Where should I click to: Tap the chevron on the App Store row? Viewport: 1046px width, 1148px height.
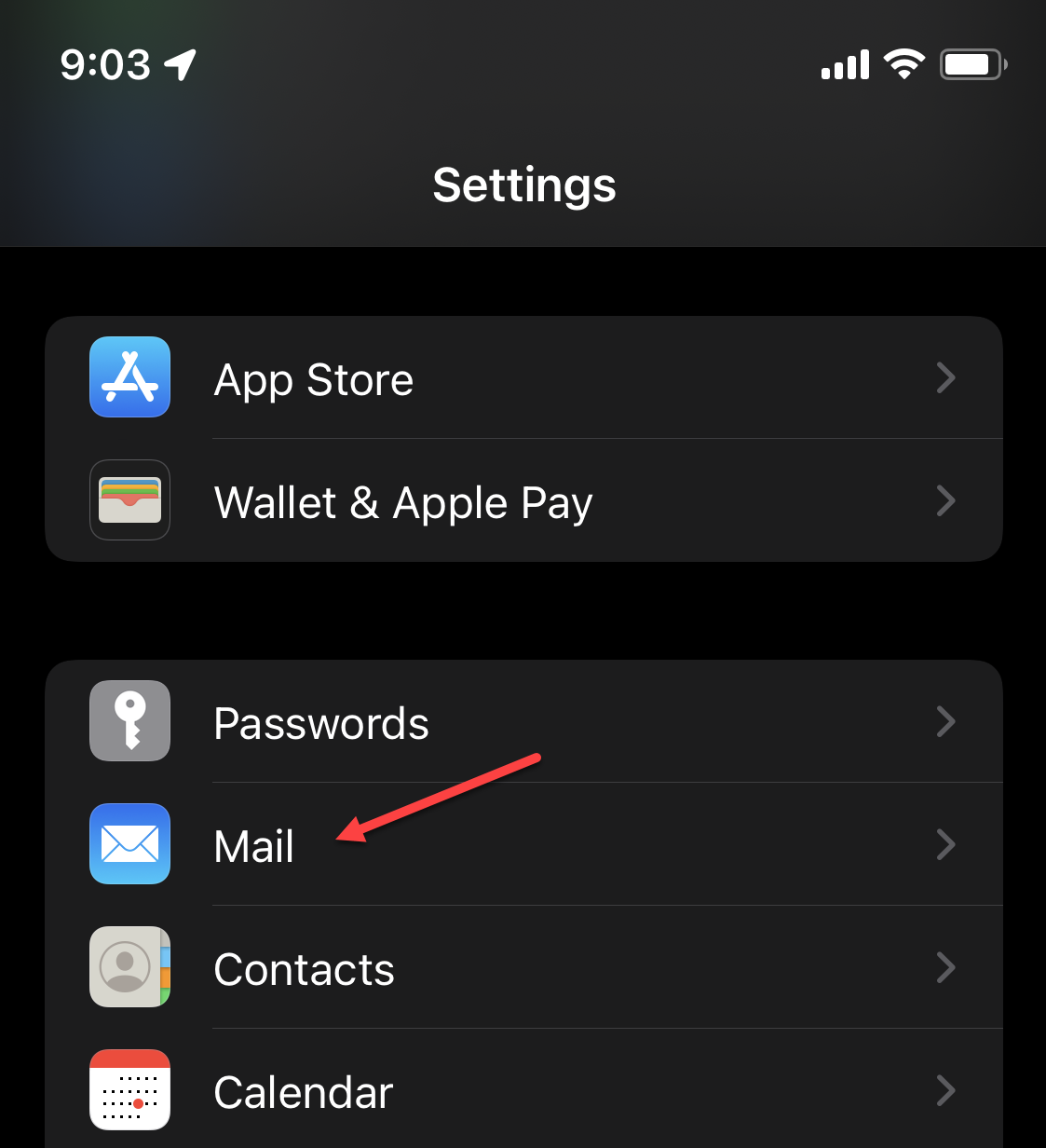(946, 377)
